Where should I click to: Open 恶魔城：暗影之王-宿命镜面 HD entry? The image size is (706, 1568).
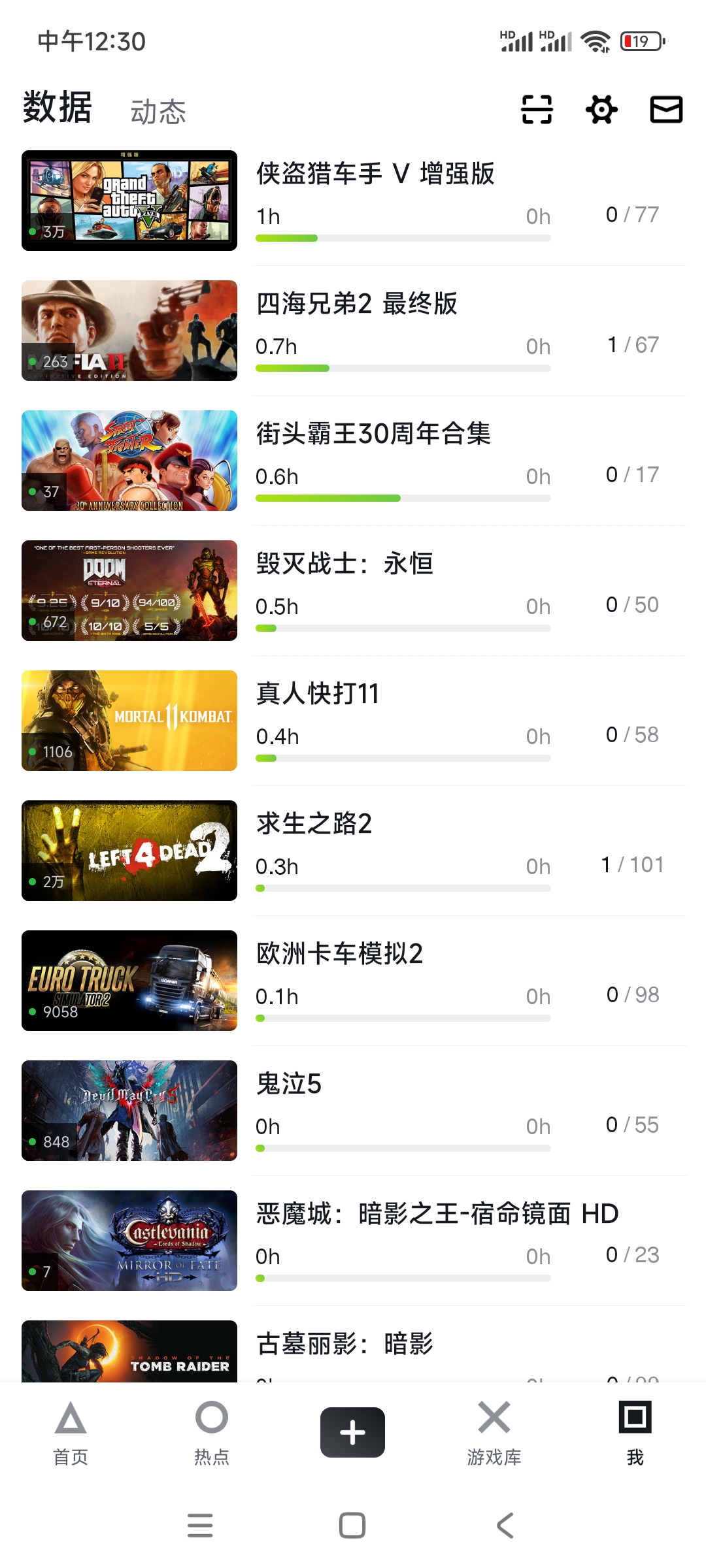click(x=437, y=1215)
